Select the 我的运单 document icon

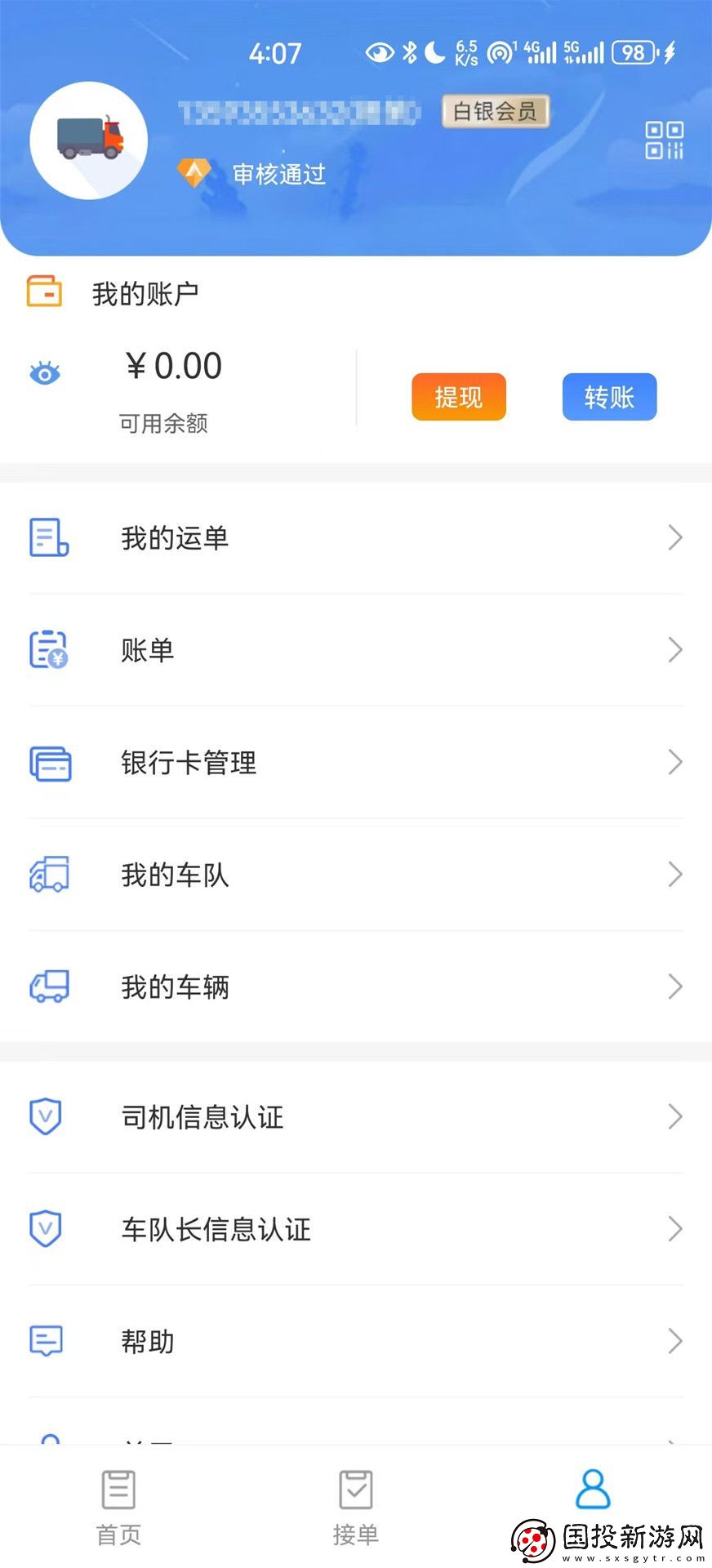tap(47, 537)
